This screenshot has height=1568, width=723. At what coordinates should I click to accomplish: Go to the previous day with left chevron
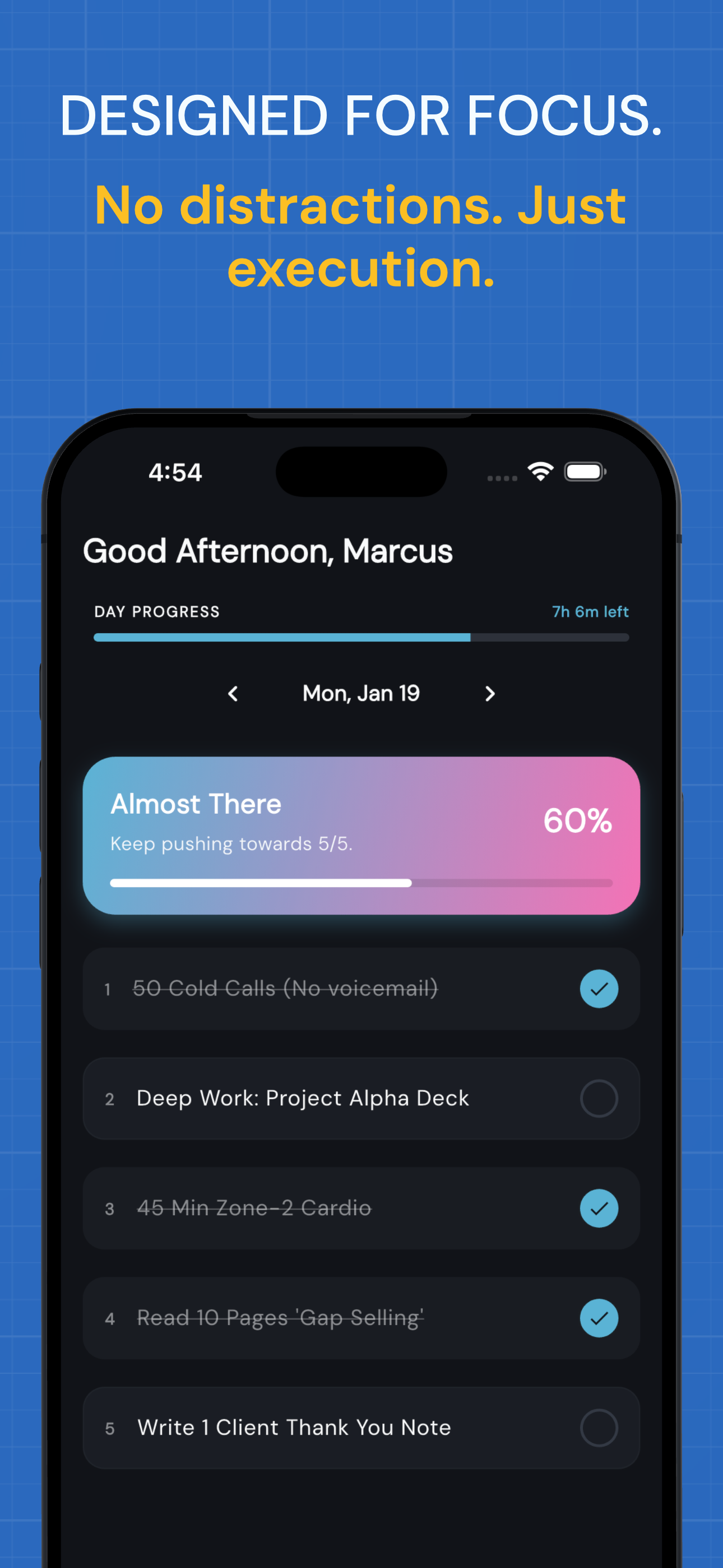pos(233,693)
